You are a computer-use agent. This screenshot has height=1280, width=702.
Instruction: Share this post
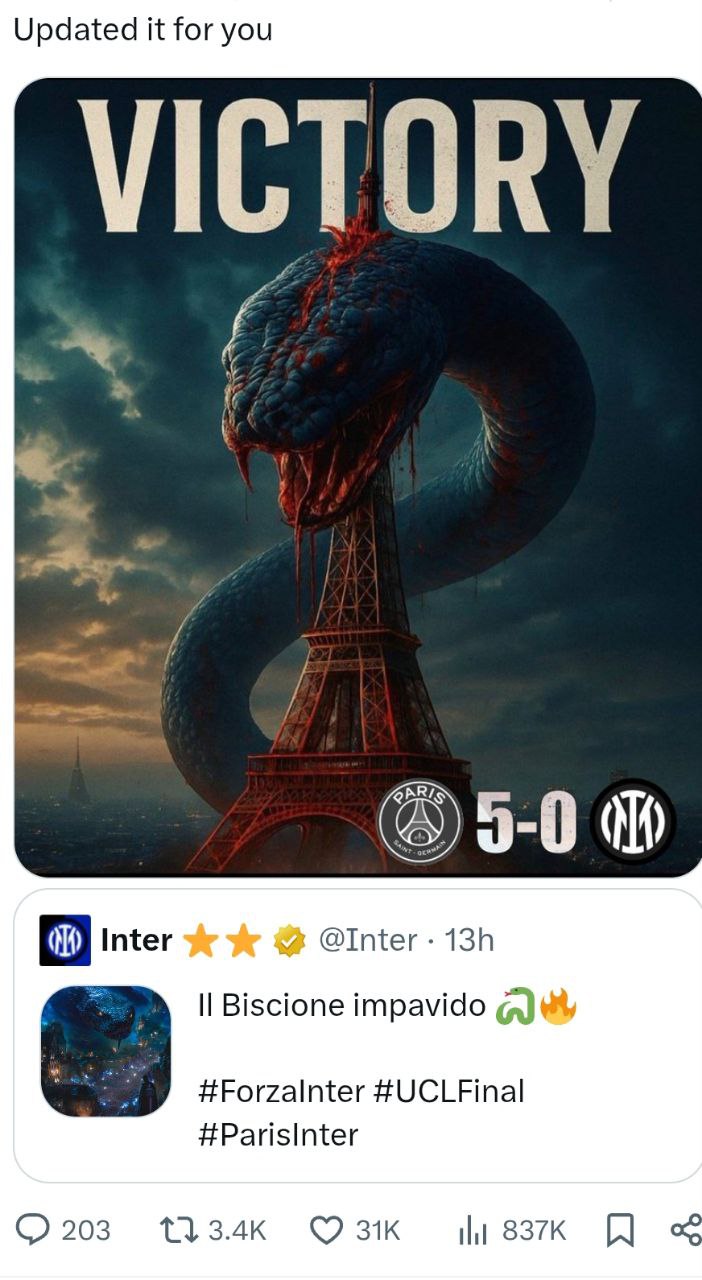pyautogui.click(x=685, y=1230)
